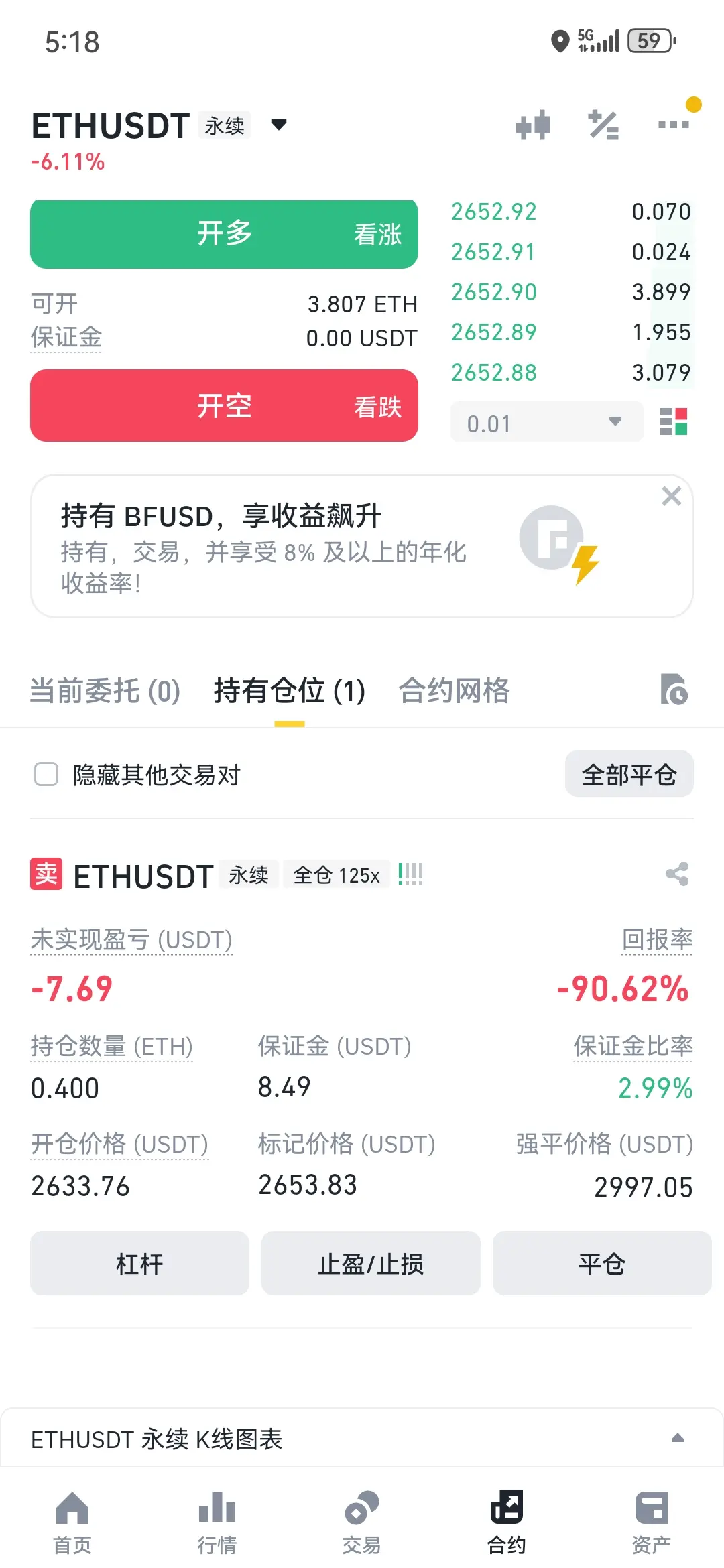
Task: Open the futures calculator icon
Action: pos(603,125)
